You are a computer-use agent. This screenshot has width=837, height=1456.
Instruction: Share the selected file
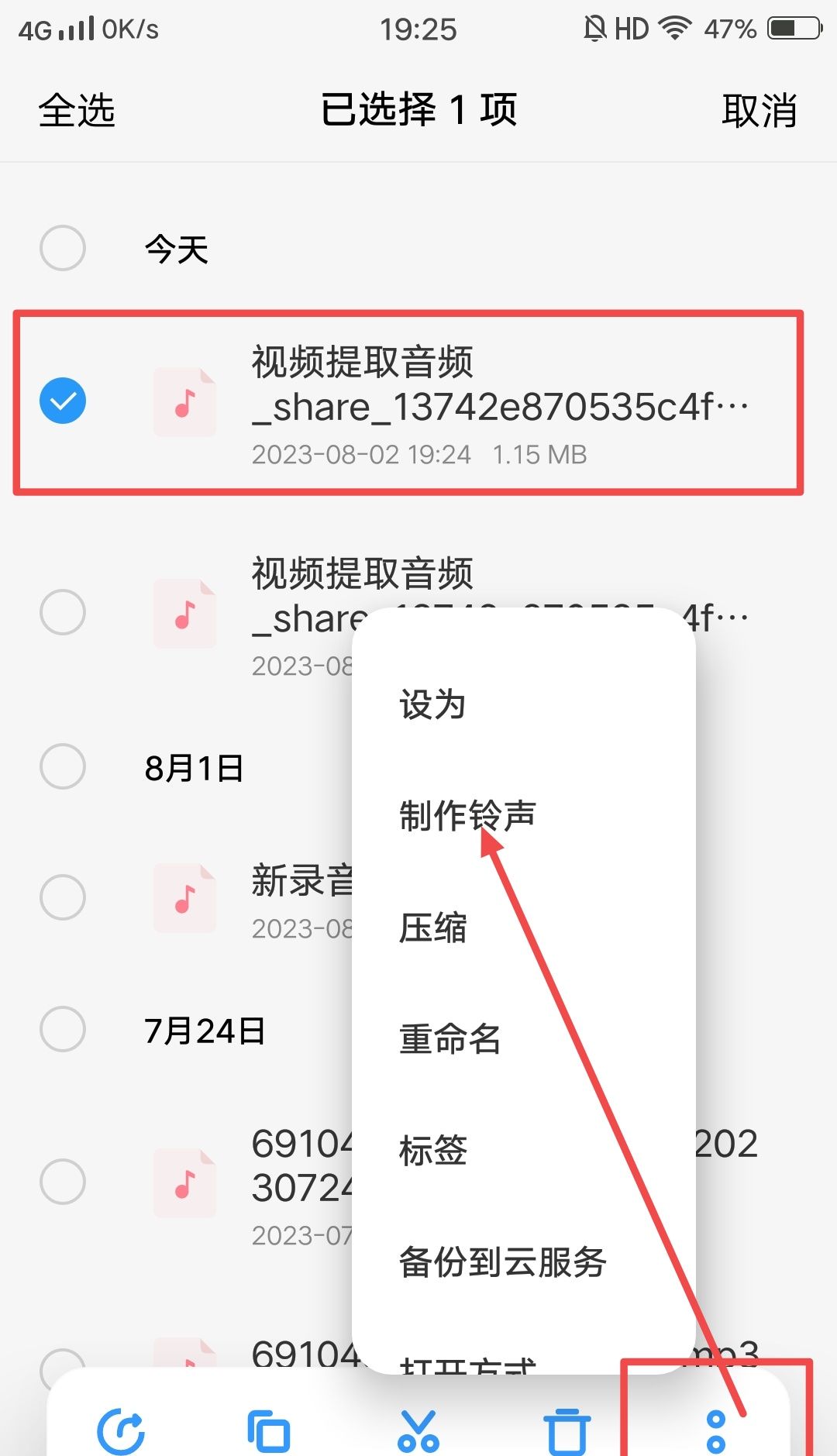[121, 1431]
